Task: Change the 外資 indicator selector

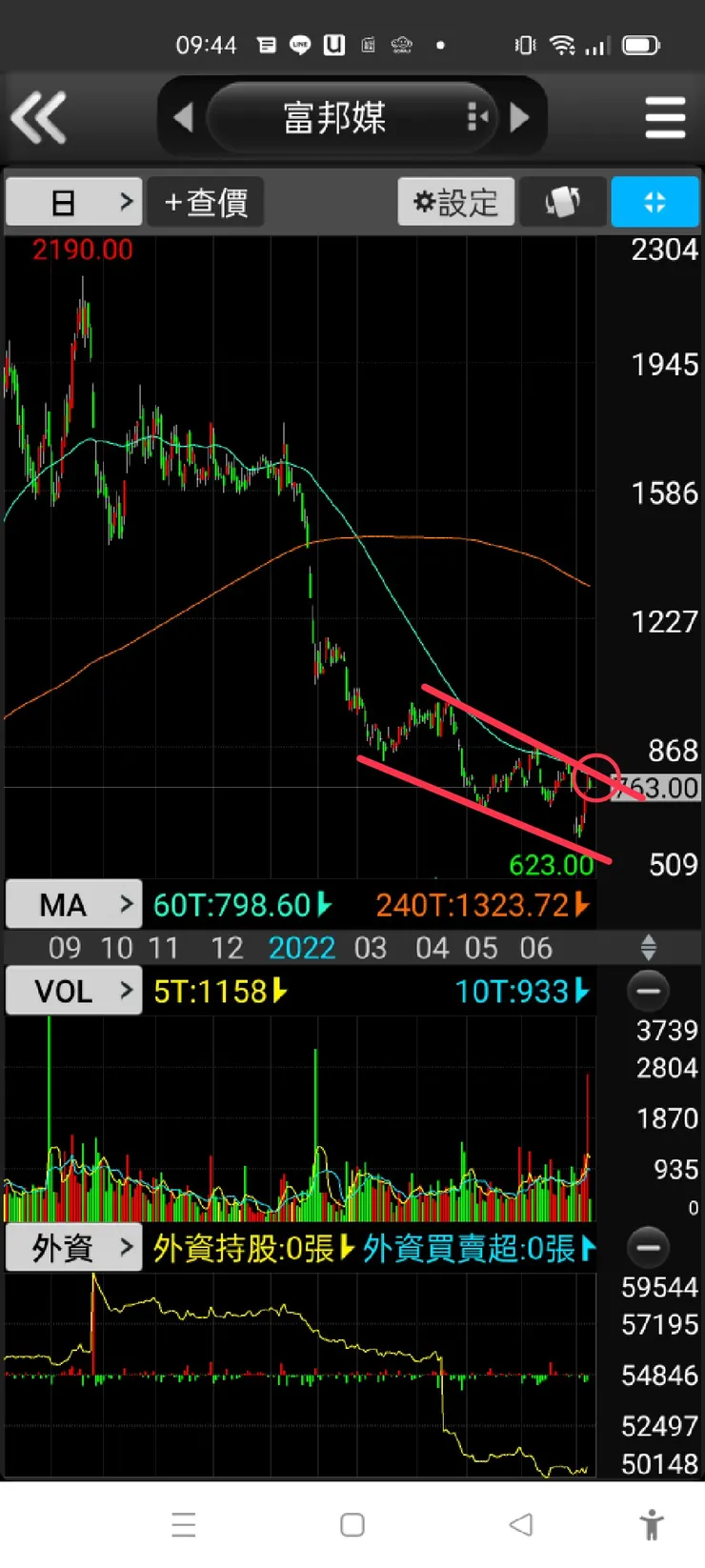Action: (x=74, y=1247)
